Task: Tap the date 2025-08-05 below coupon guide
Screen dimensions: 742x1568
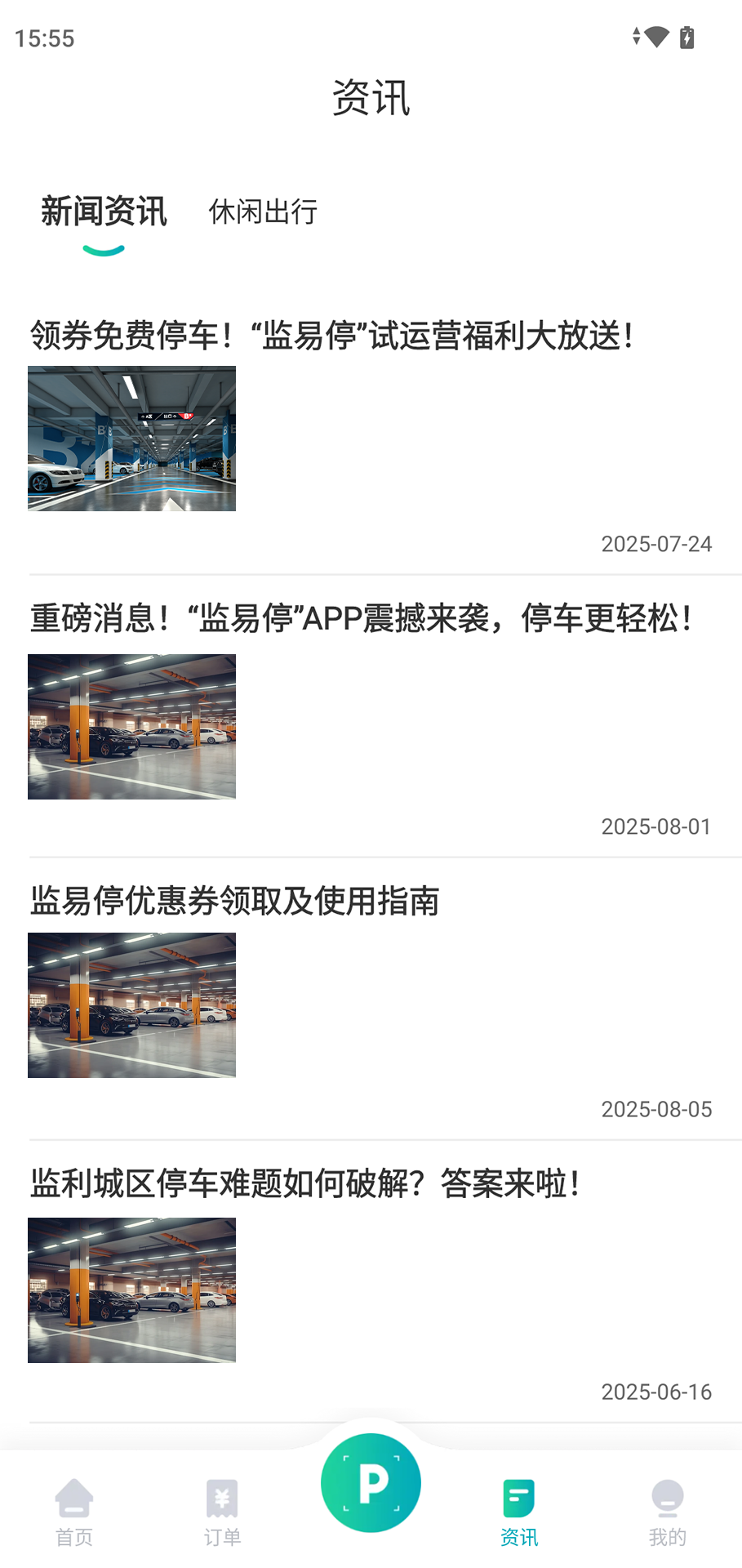Action: pyautogui.click(x=655, y=1109)
